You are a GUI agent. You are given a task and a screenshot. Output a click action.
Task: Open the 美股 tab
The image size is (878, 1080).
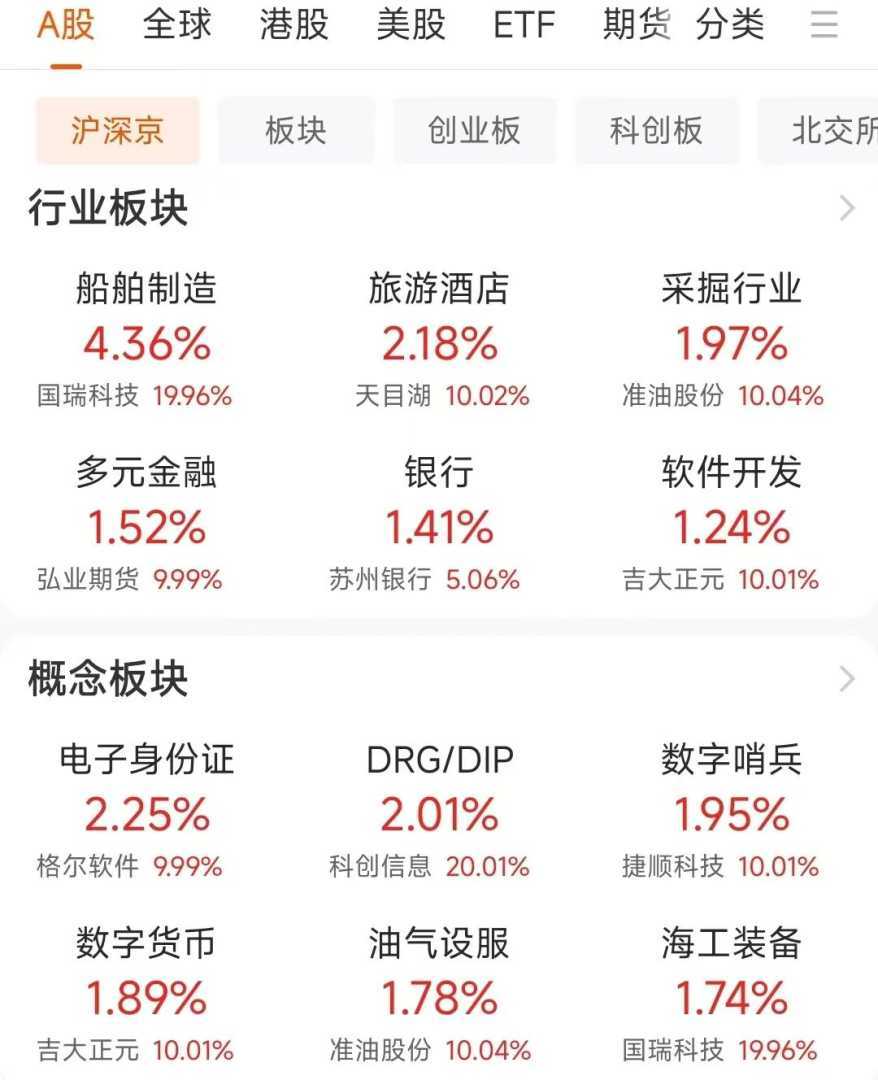[411, 25]
